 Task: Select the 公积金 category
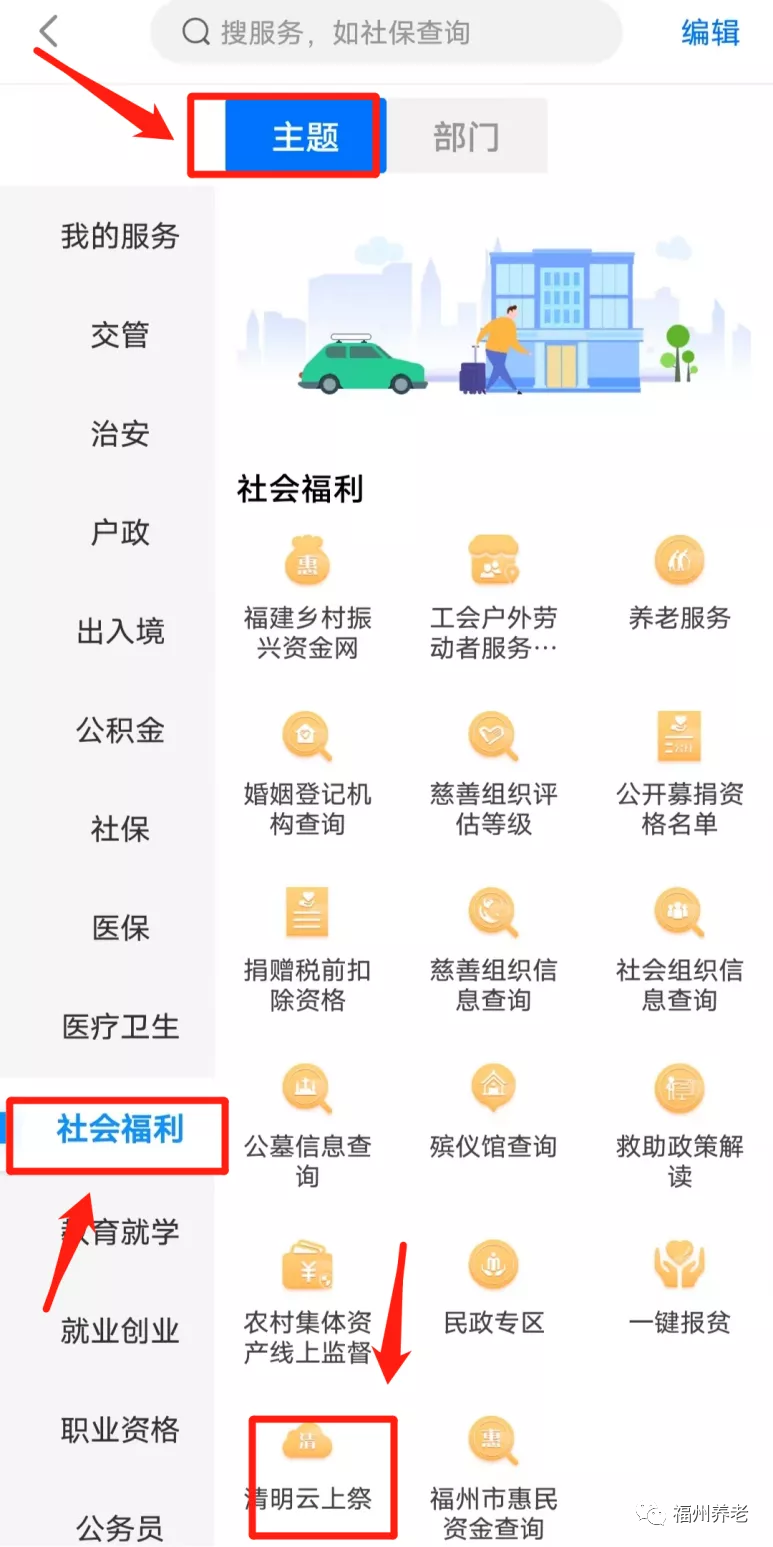click(120, 730)
